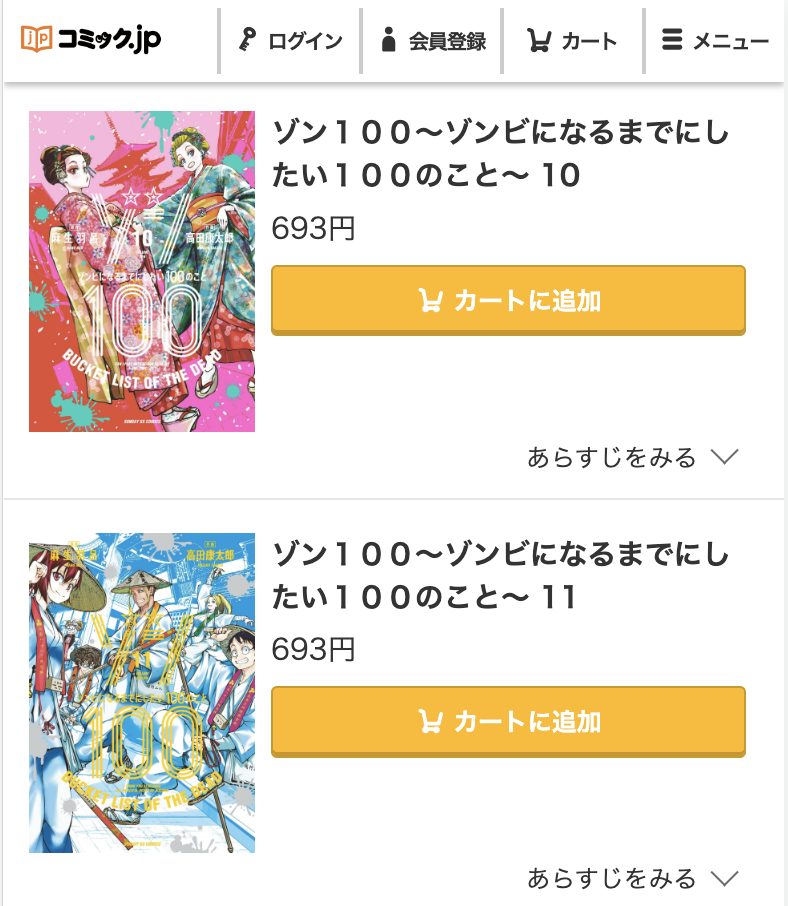Screen dimensions: 788x906
Task: Open the メニュー hamburger menu
Action: (x=715, y=41)
